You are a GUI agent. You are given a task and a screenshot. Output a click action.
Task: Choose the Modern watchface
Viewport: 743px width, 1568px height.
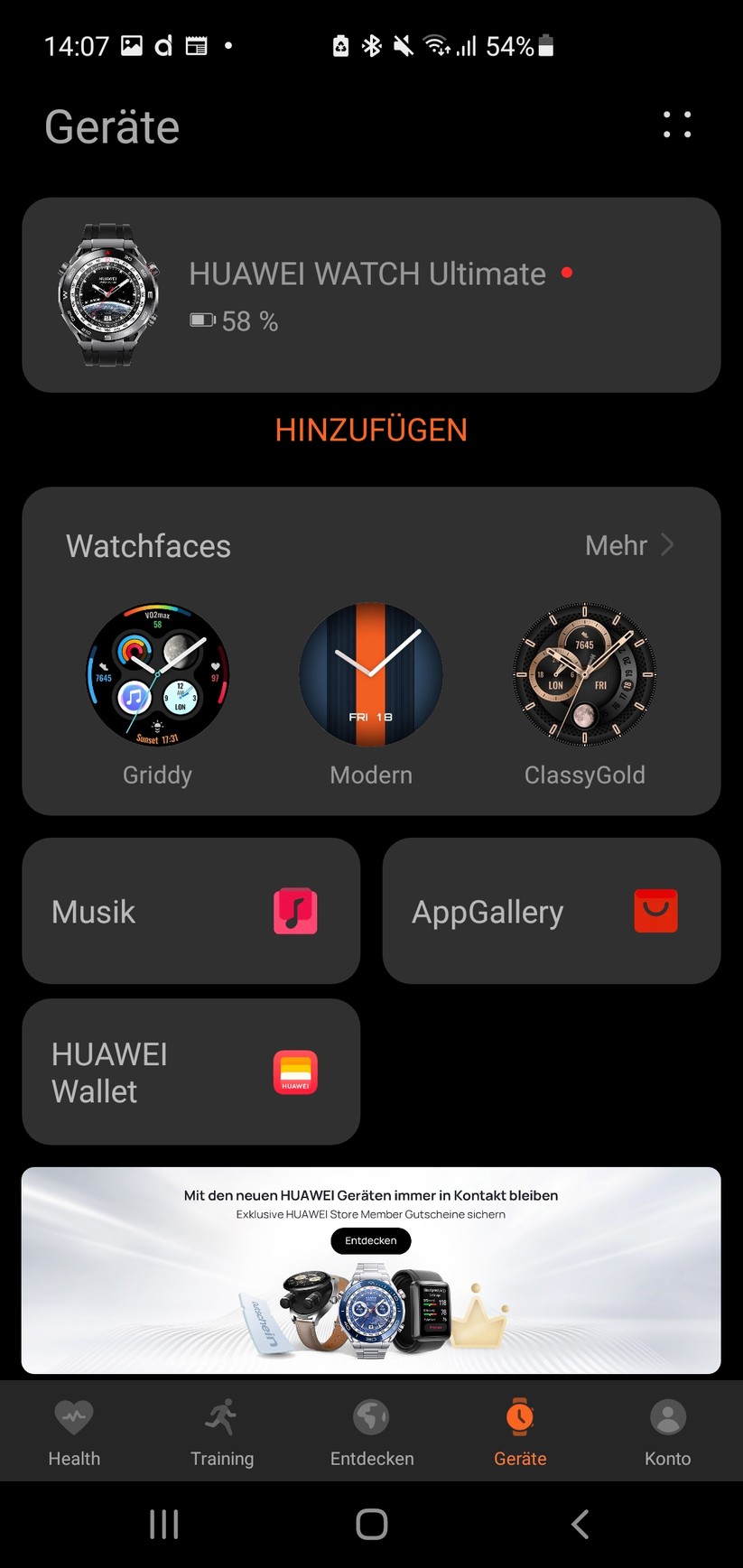(x=371, y=675)
